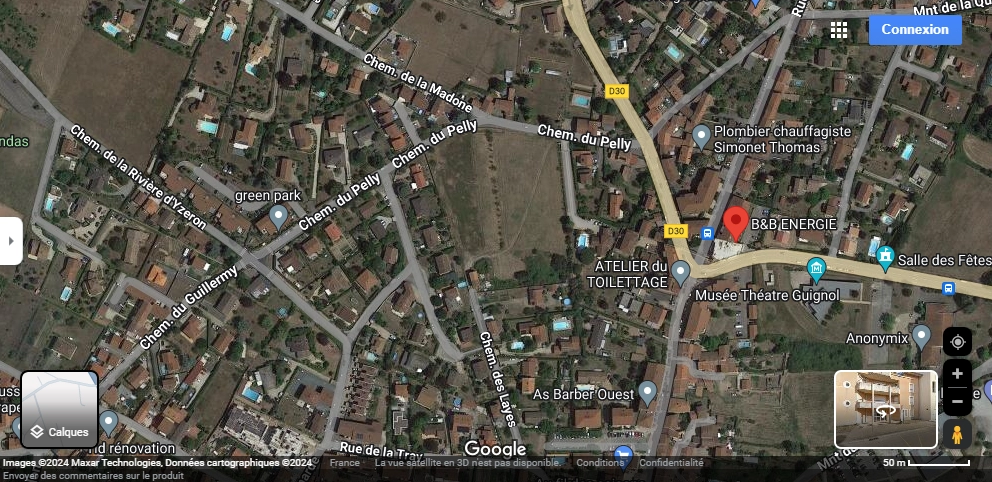Open the Conditions link

pyautogui.click(x=600, y=463)
